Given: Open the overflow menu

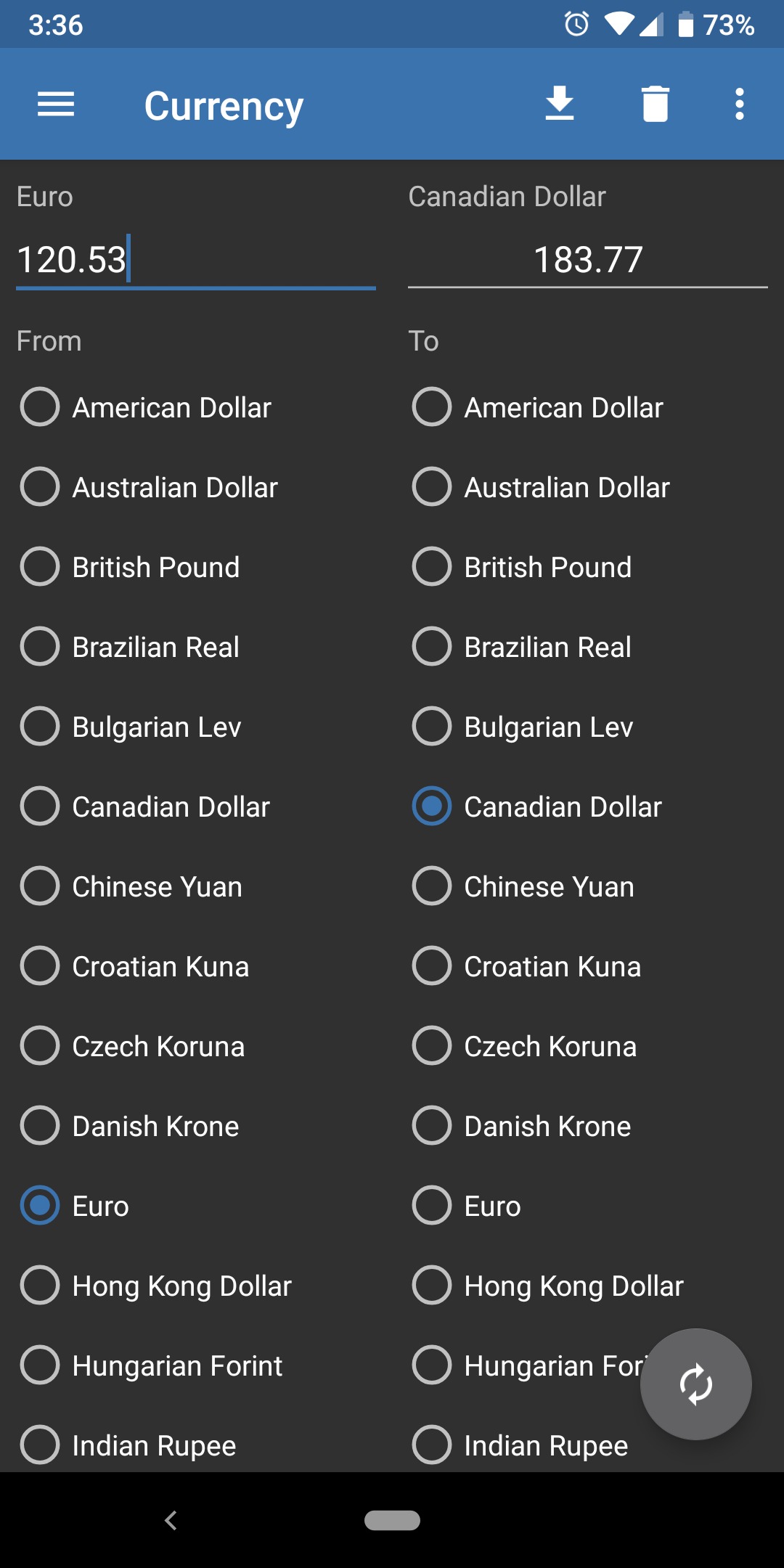Looking at the screenshot, I should coord(740,104).
